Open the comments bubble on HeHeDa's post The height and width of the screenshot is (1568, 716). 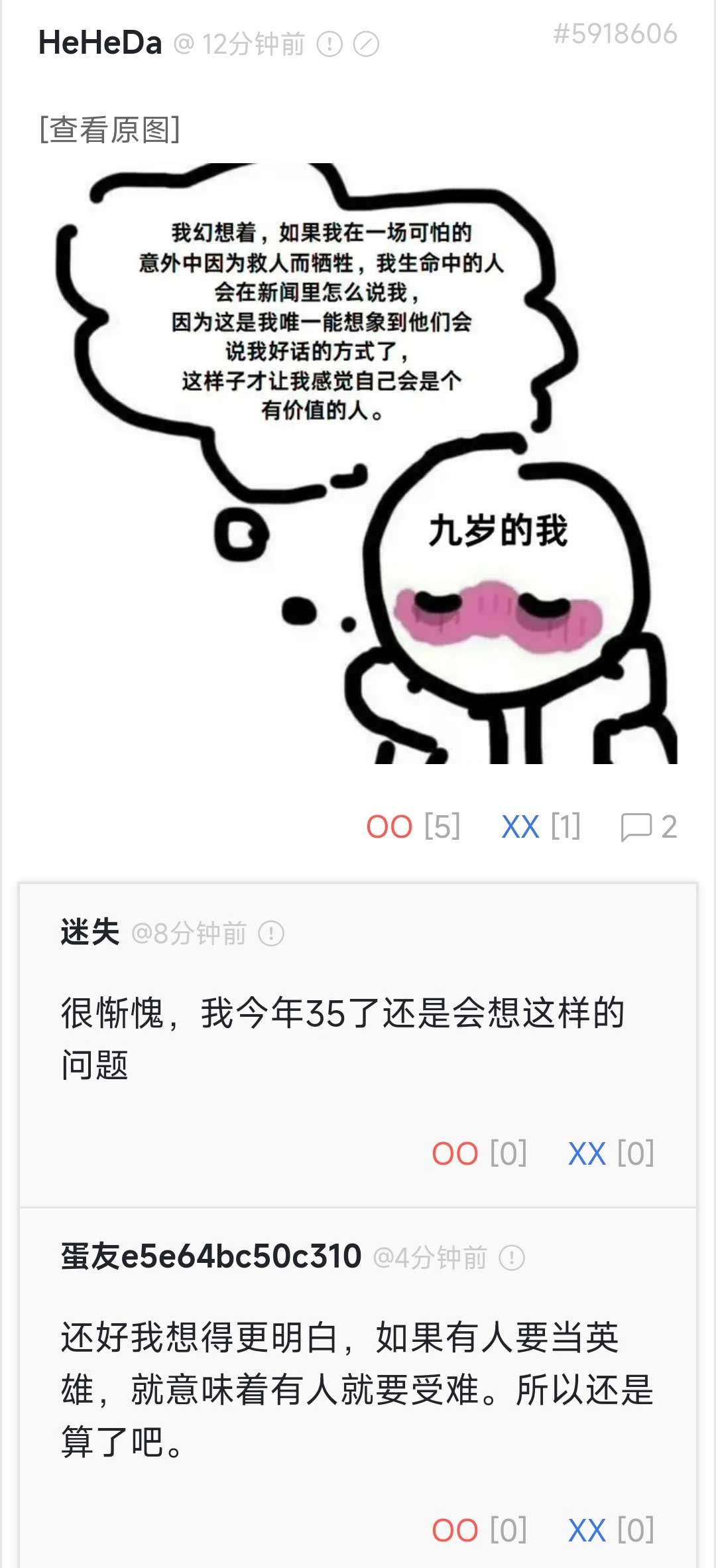648,826
